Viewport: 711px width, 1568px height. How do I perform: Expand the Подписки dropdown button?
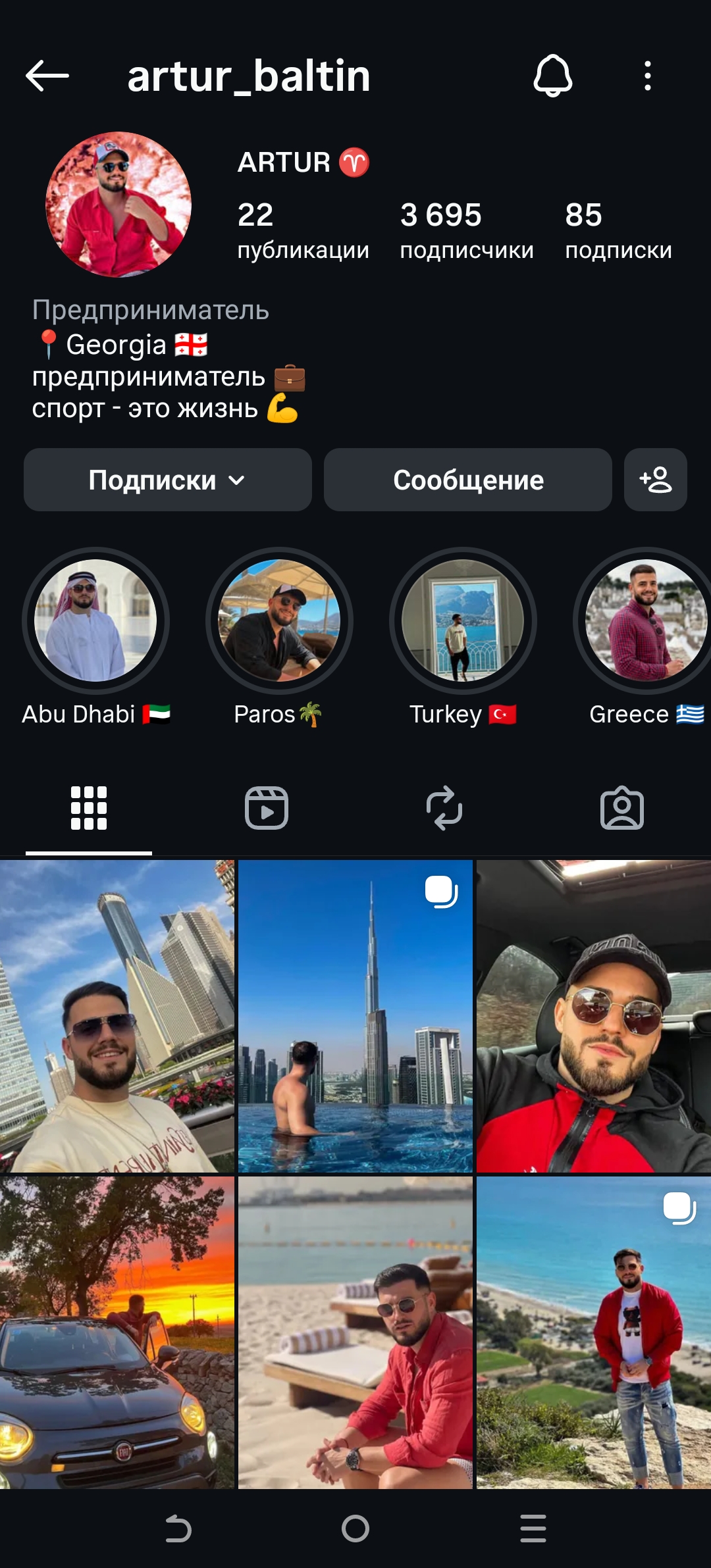point(167,480)
